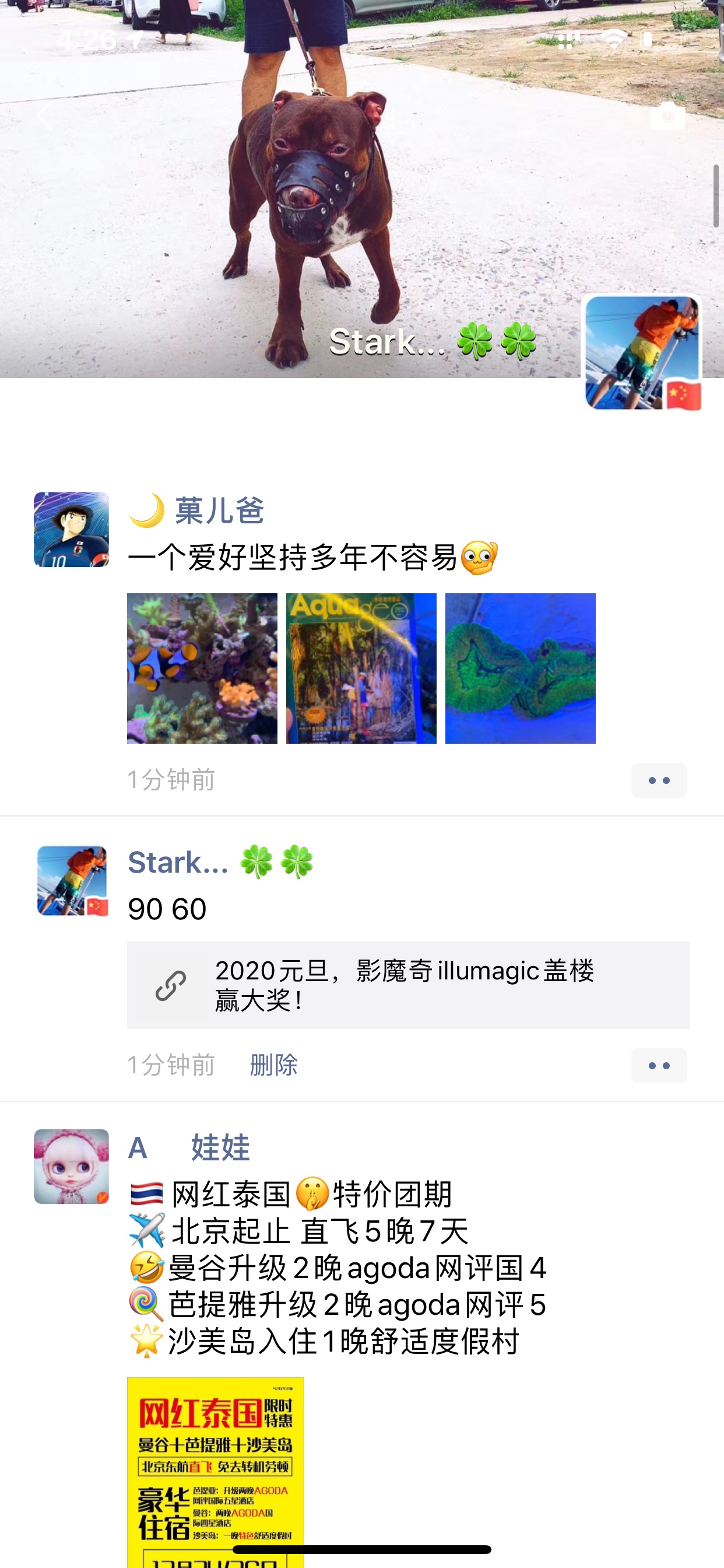Open 菓儿爸's name link
This screenshot has height=1568, width=724.
(219, 510)
